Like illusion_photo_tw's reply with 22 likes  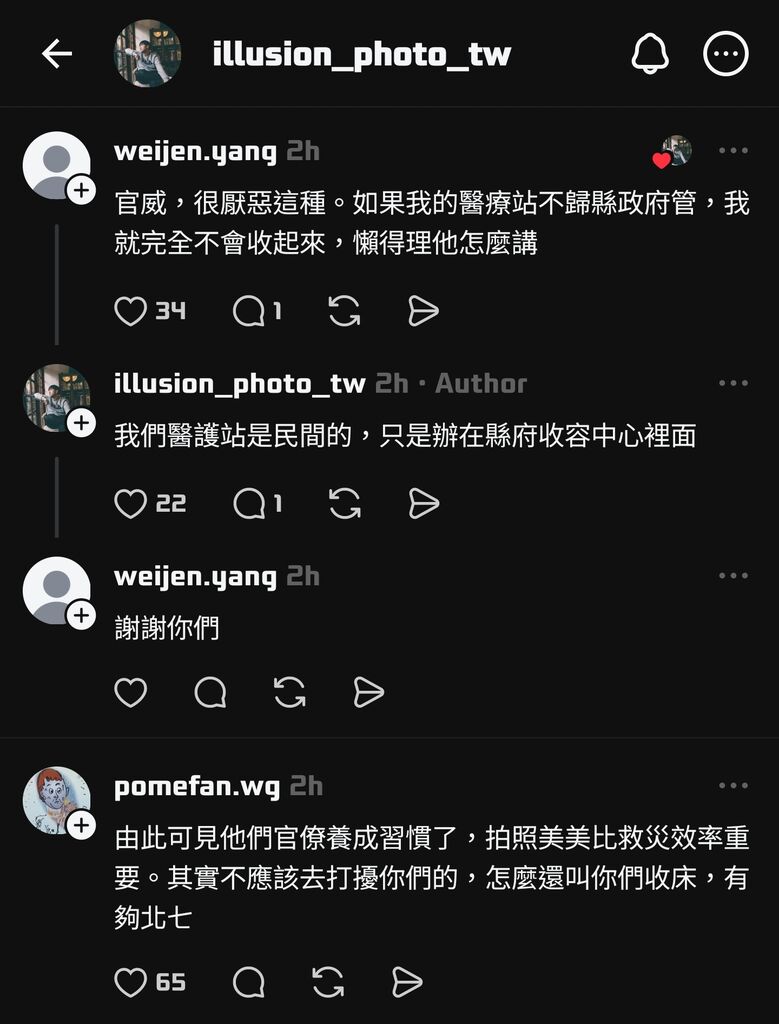[x=131, y=504]
